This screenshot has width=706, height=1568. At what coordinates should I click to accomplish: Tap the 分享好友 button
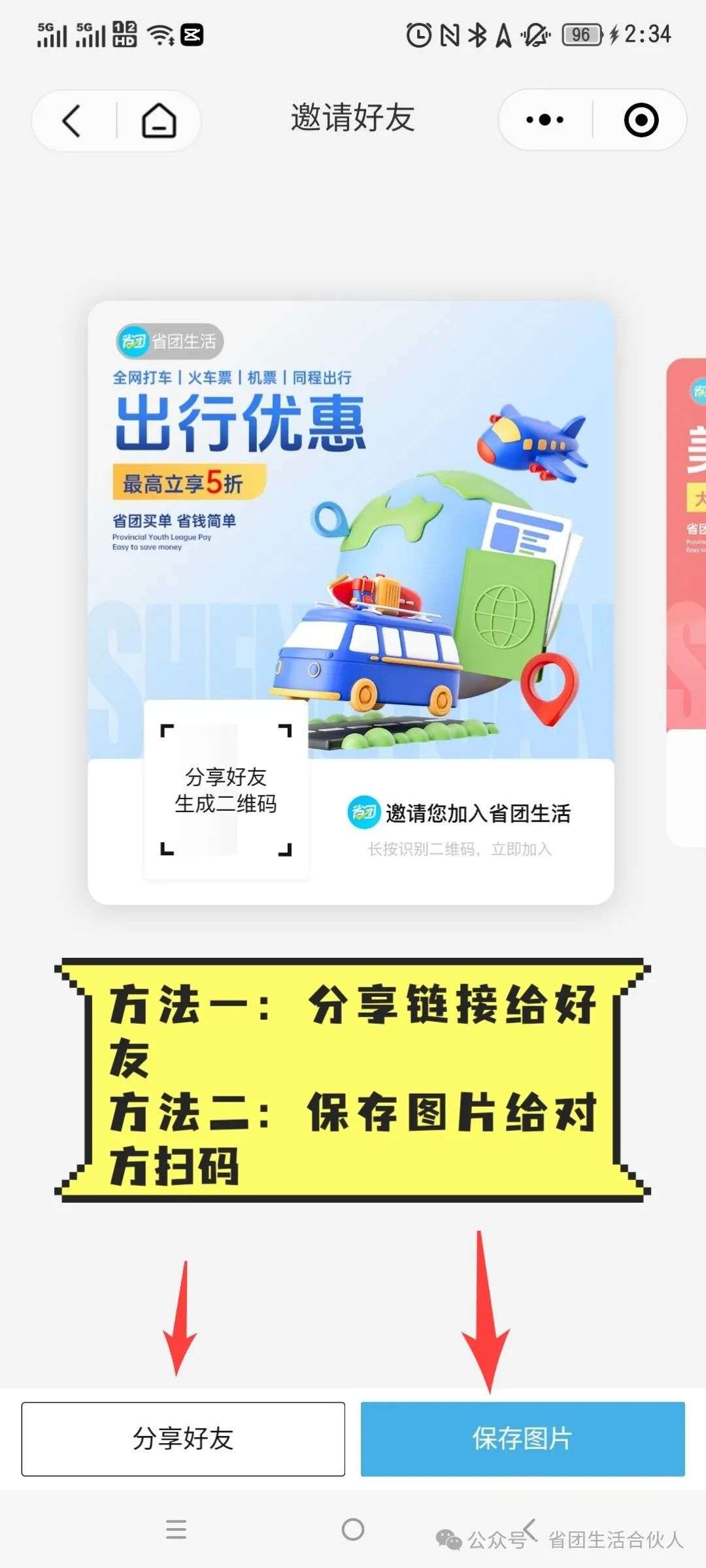(183, 1439)
